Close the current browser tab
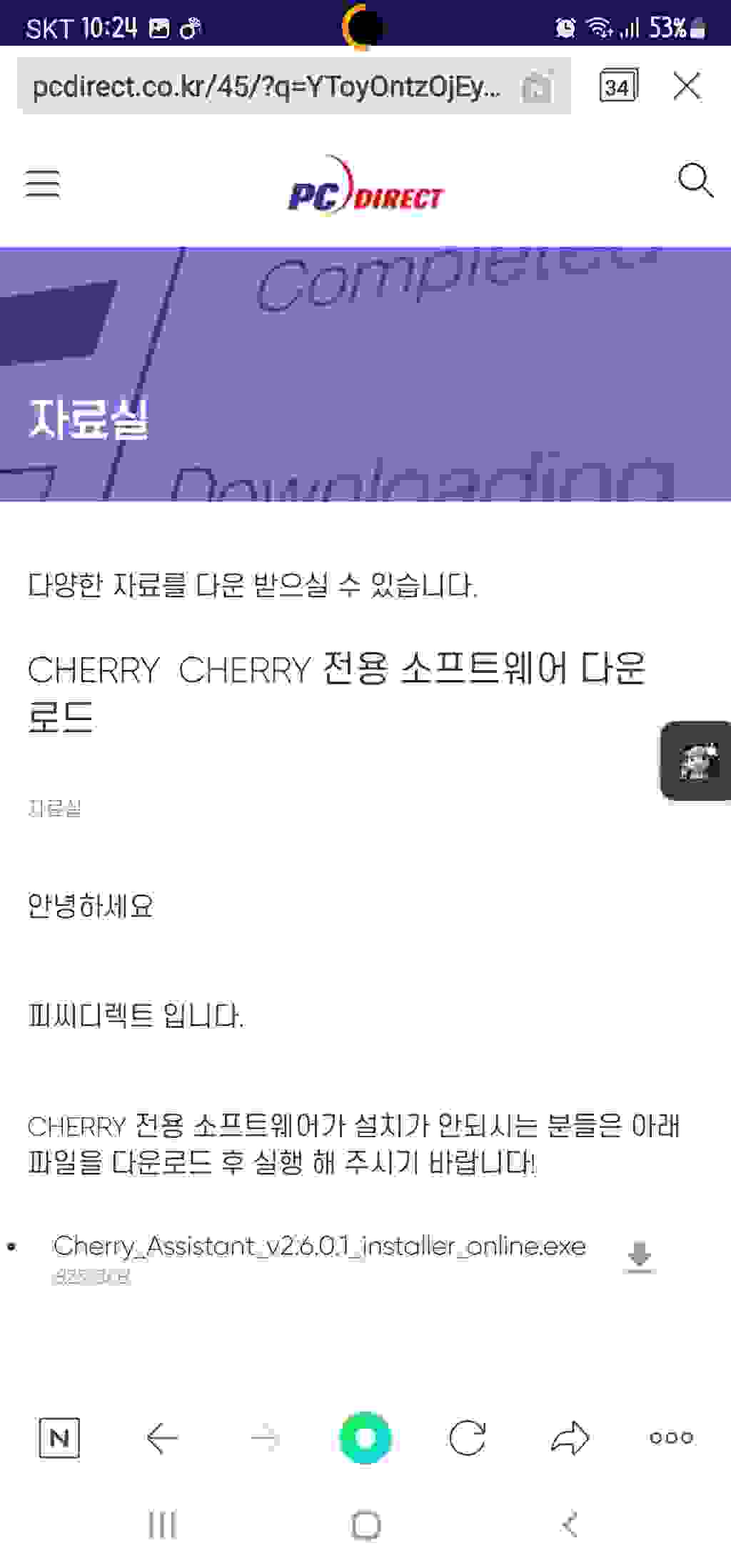731x1568 pixels. click(687, 86)
